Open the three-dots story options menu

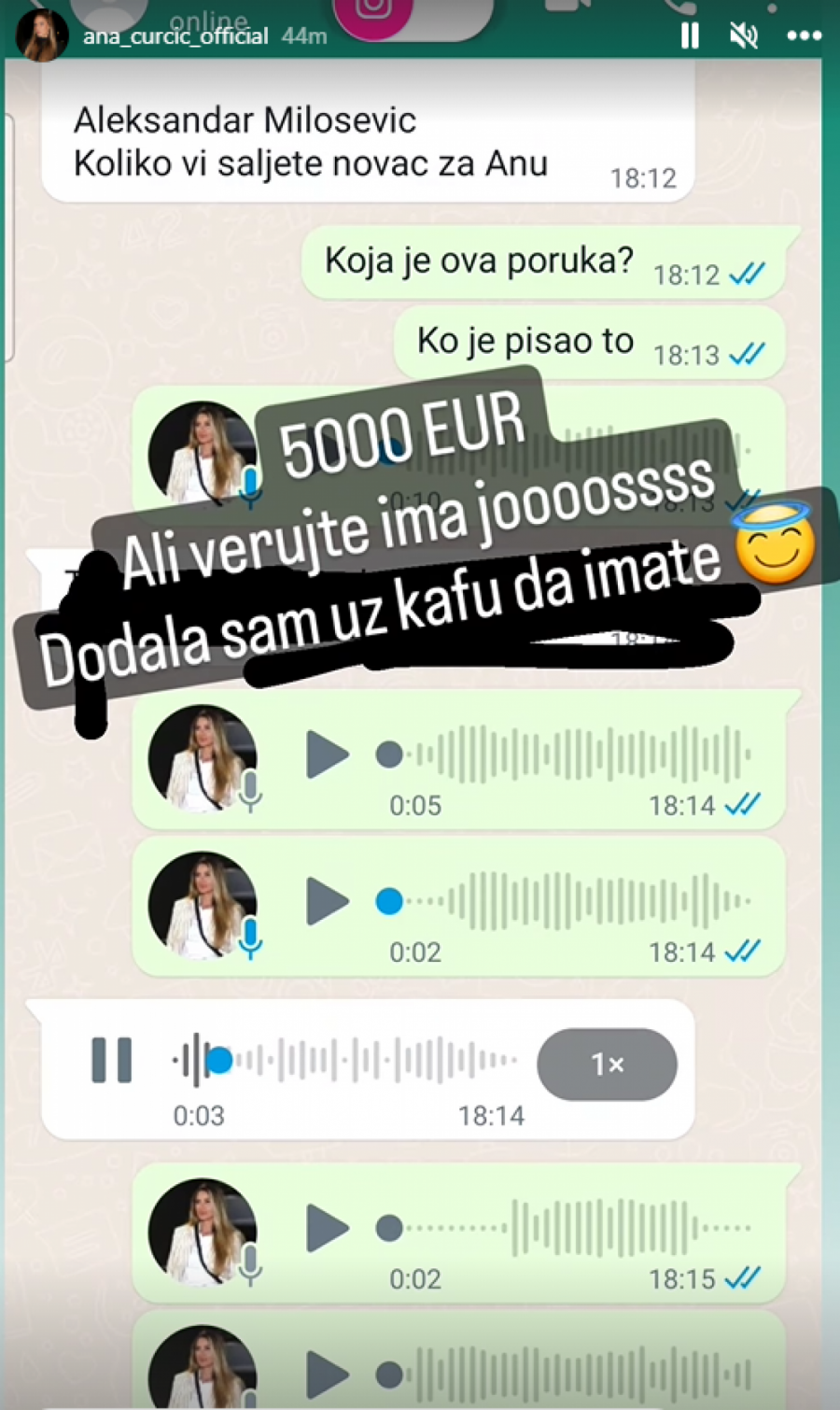coord(804,36)
